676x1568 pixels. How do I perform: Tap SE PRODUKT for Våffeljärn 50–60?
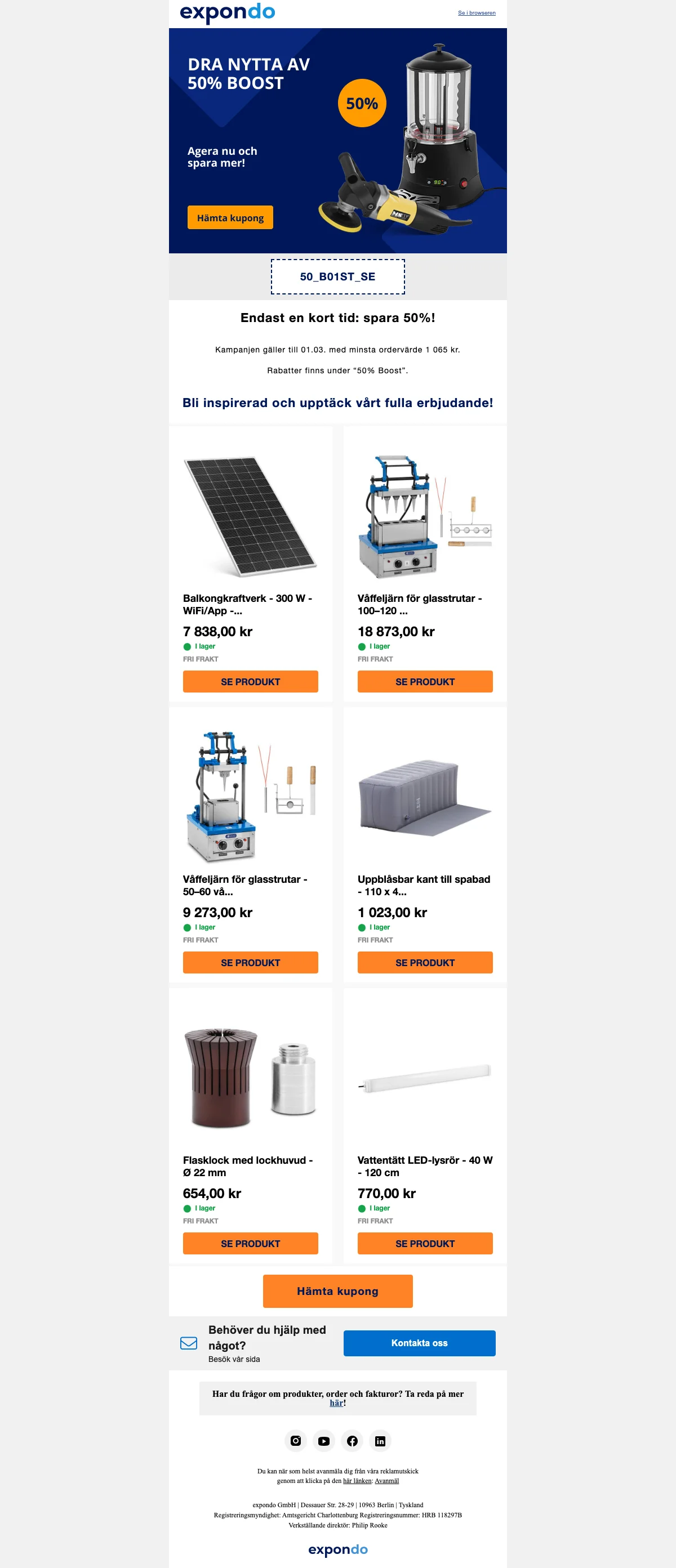pyautogui.click(x=250, y=962)
